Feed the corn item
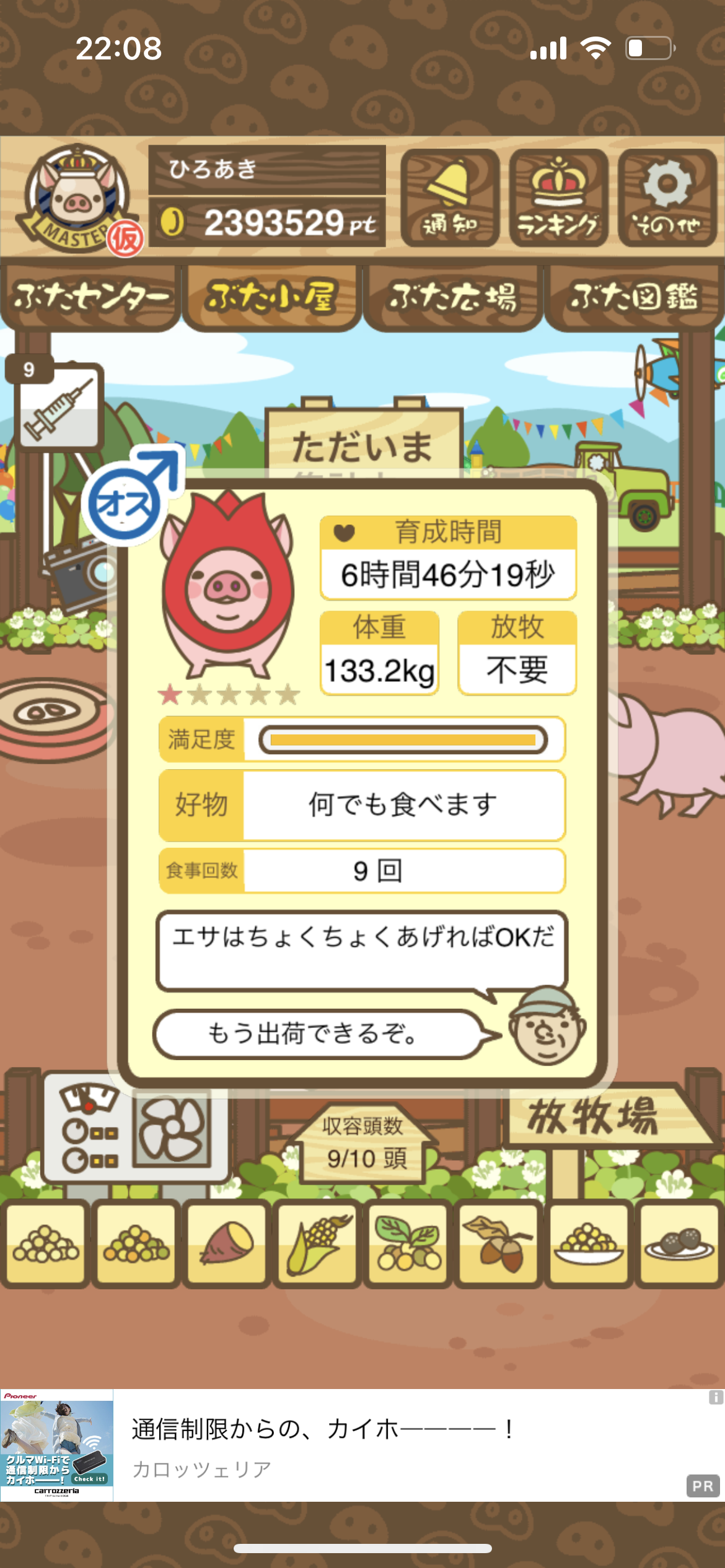 (317, 1243)
